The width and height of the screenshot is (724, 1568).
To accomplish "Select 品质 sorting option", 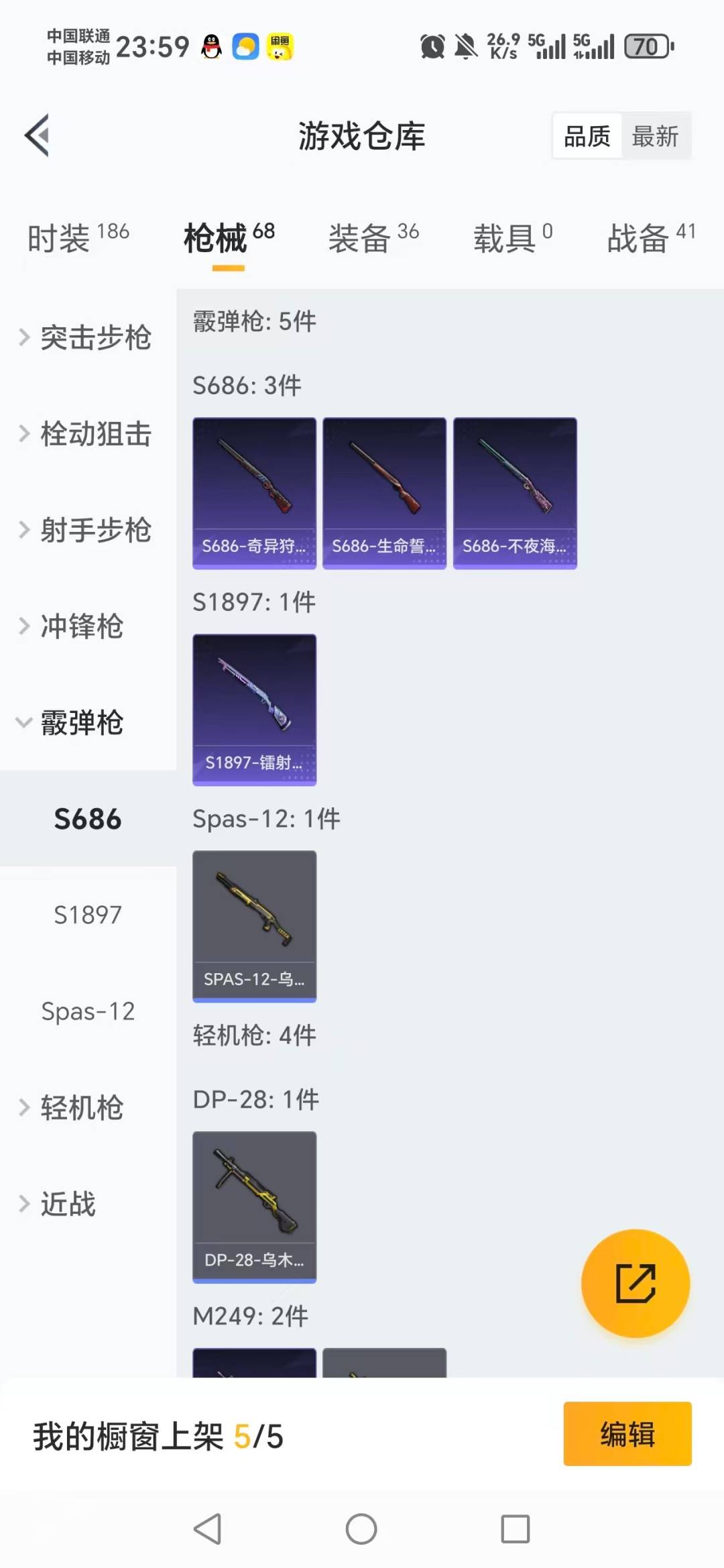I will (586, 135).
